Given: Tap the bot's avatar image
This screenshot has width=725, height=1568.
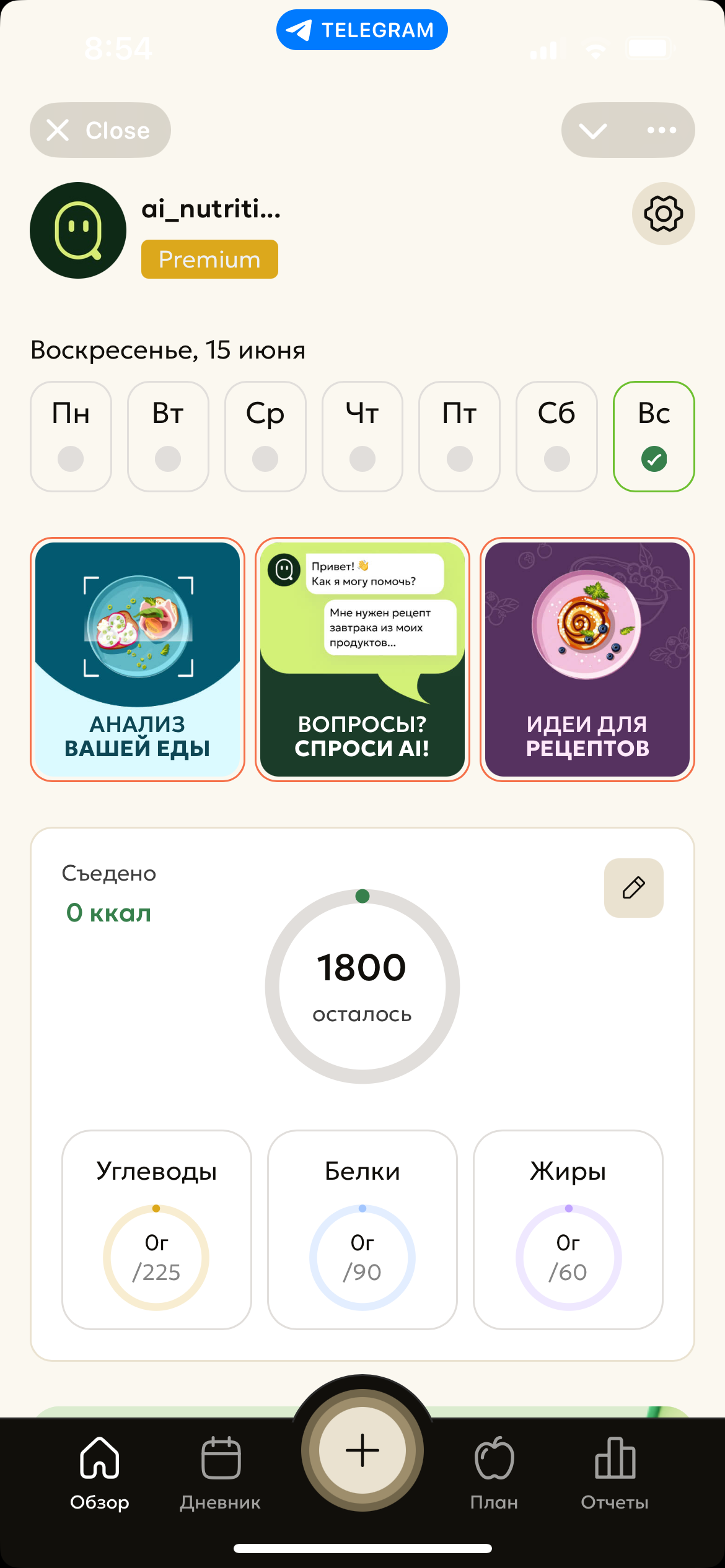Looking at the screenshot, I should point(77,230).
